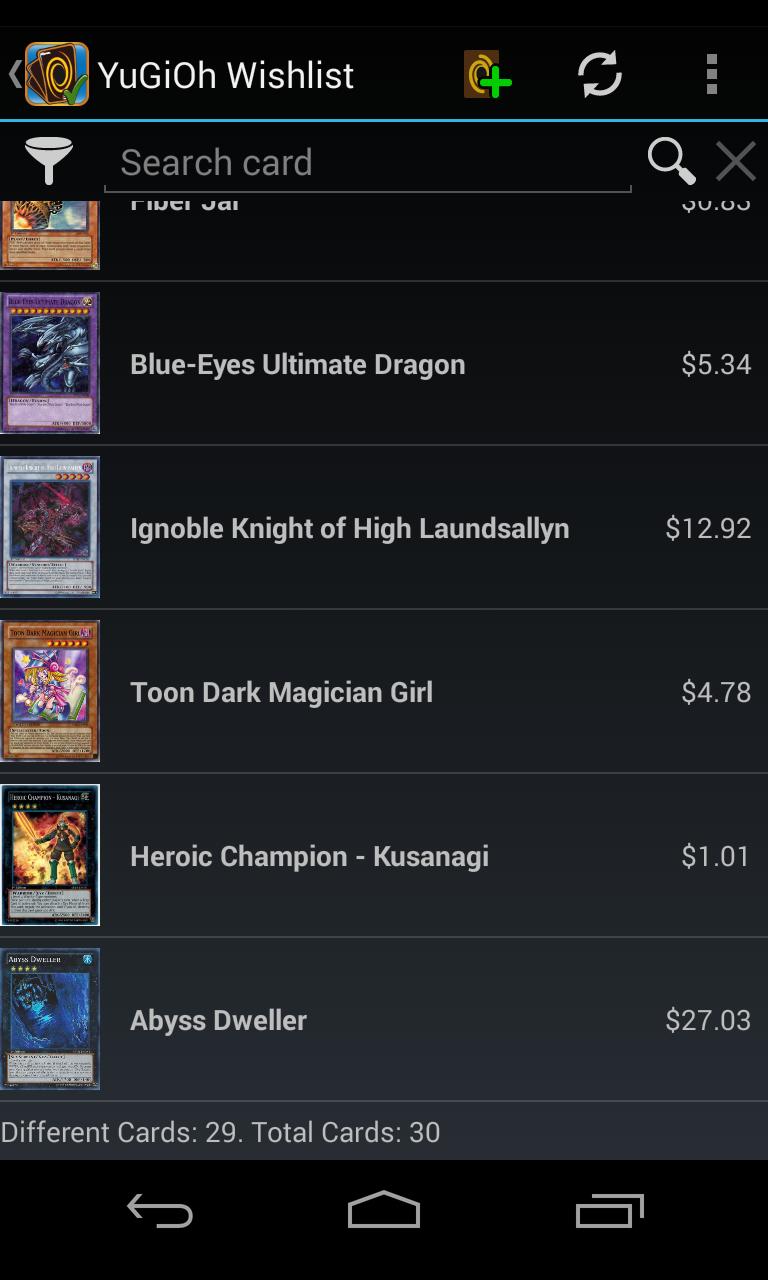Tap the Blue-Eyes Ultimate Dragon thumbnail

[51, 363]
